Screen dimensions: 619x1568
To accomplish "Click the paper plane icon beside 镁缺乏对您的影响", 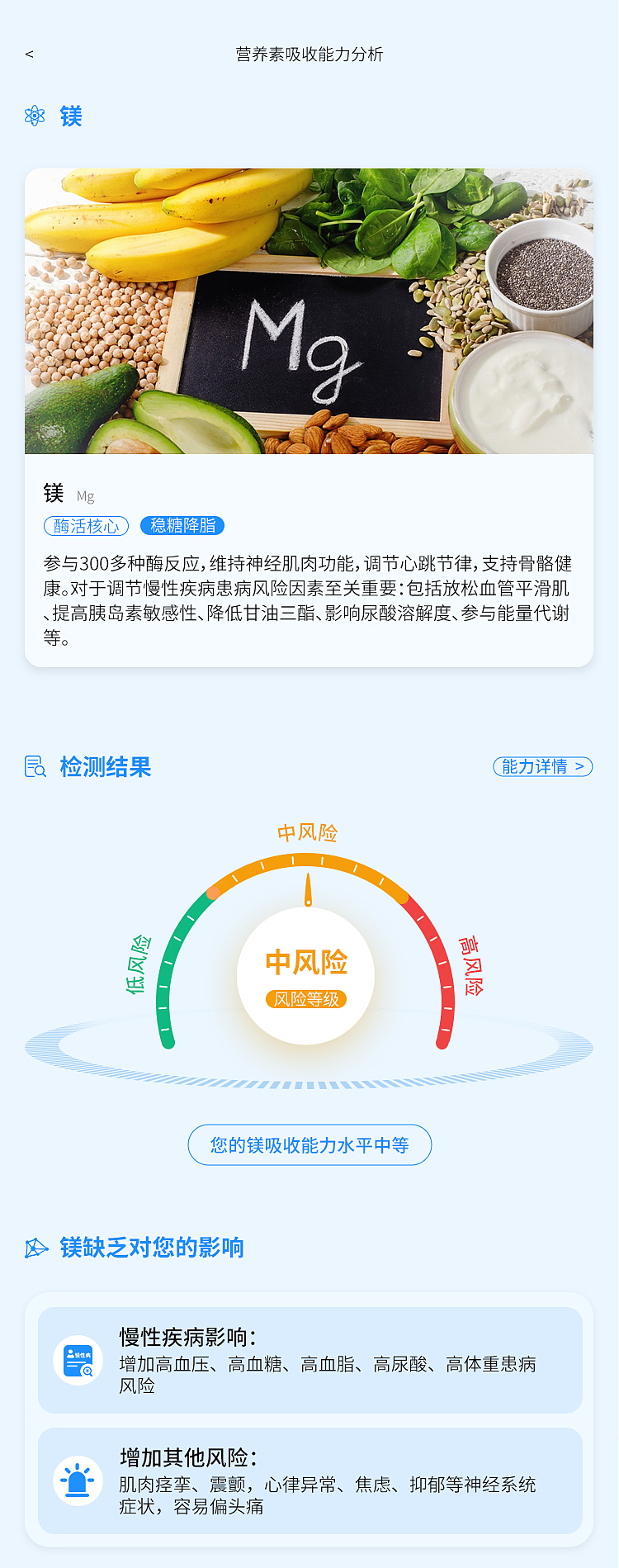I will tap(35, 1248).
